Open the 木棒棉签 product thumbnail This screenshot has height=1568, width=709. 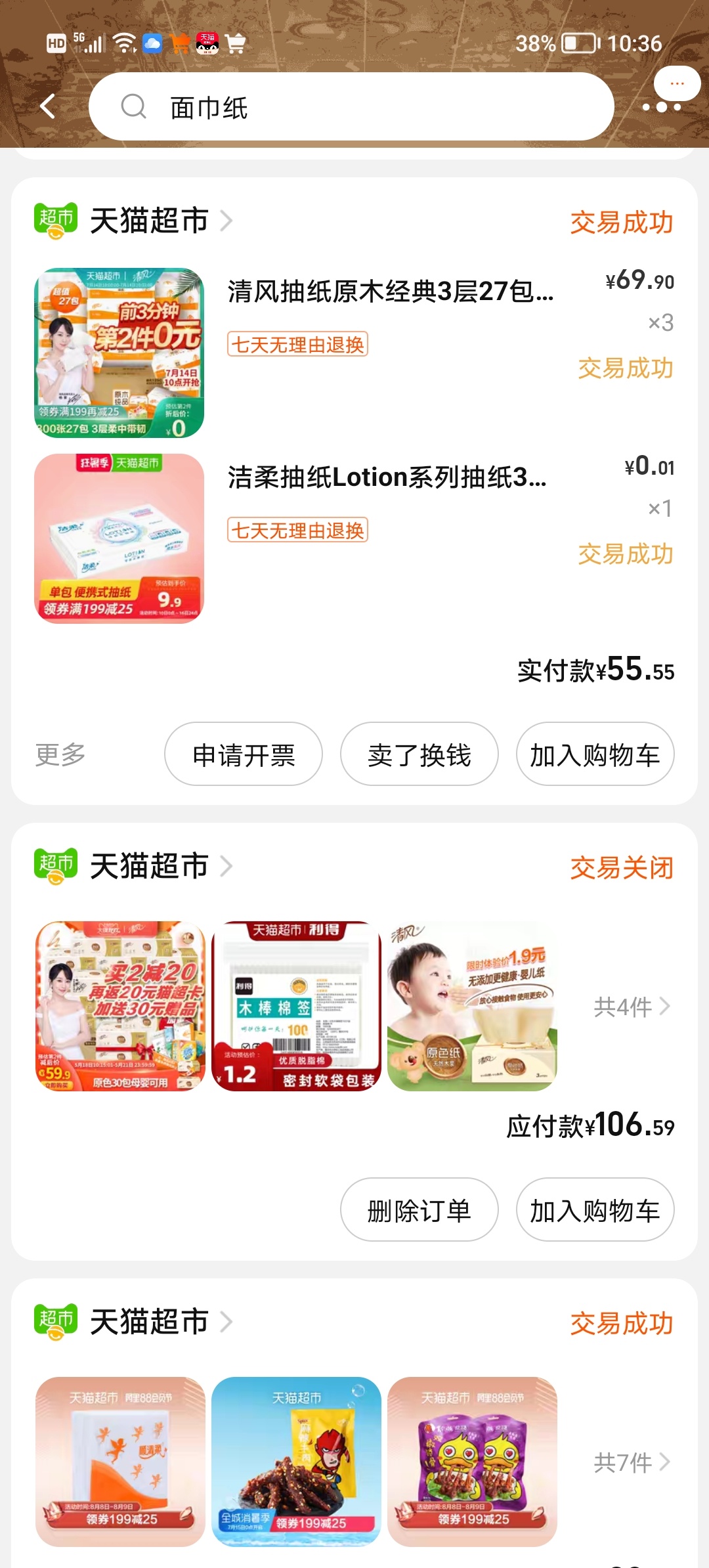point(296,1006)
